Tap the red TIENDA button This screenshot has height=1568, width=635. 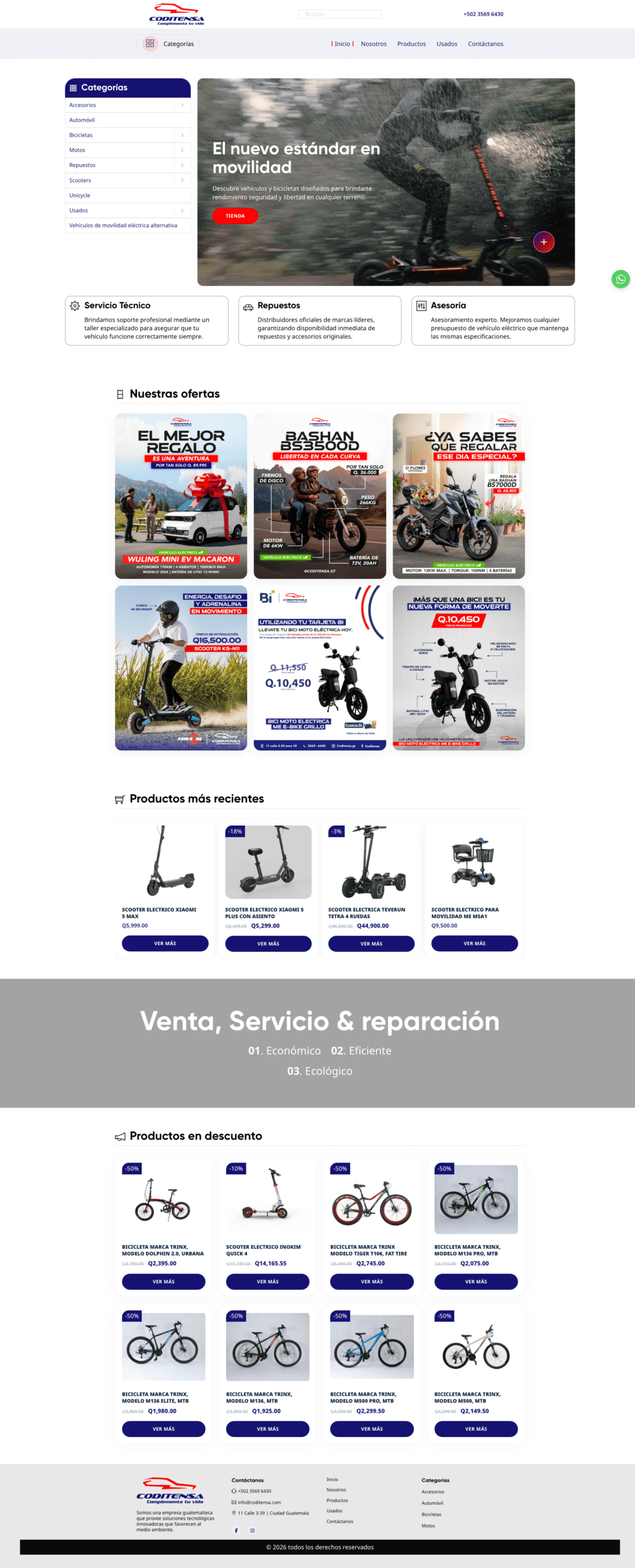tap(235, 216)
